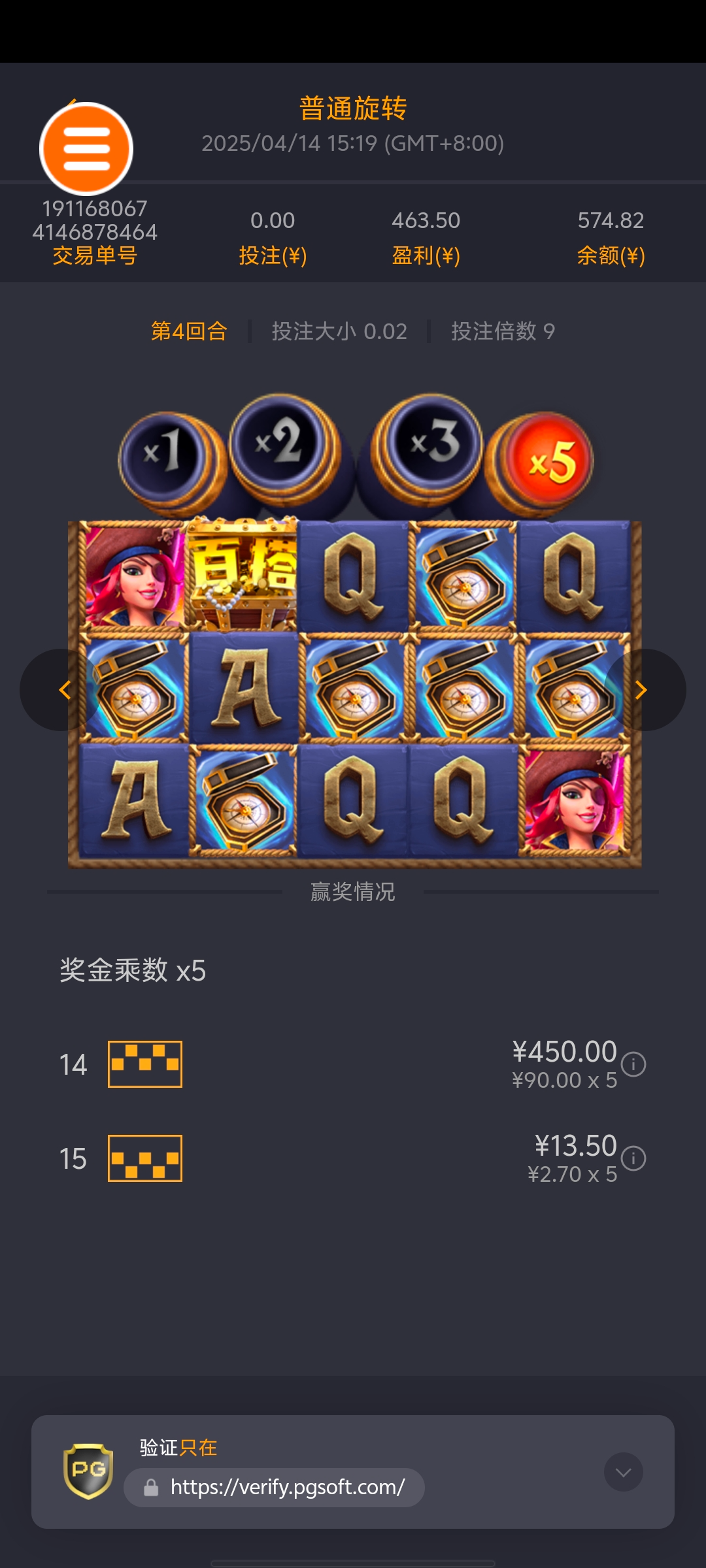Expand the PG verification panel chevron
Image resolution: width=706 pixels, height=1568 pixels.
pyautogui.click(x=623, y=1472)
